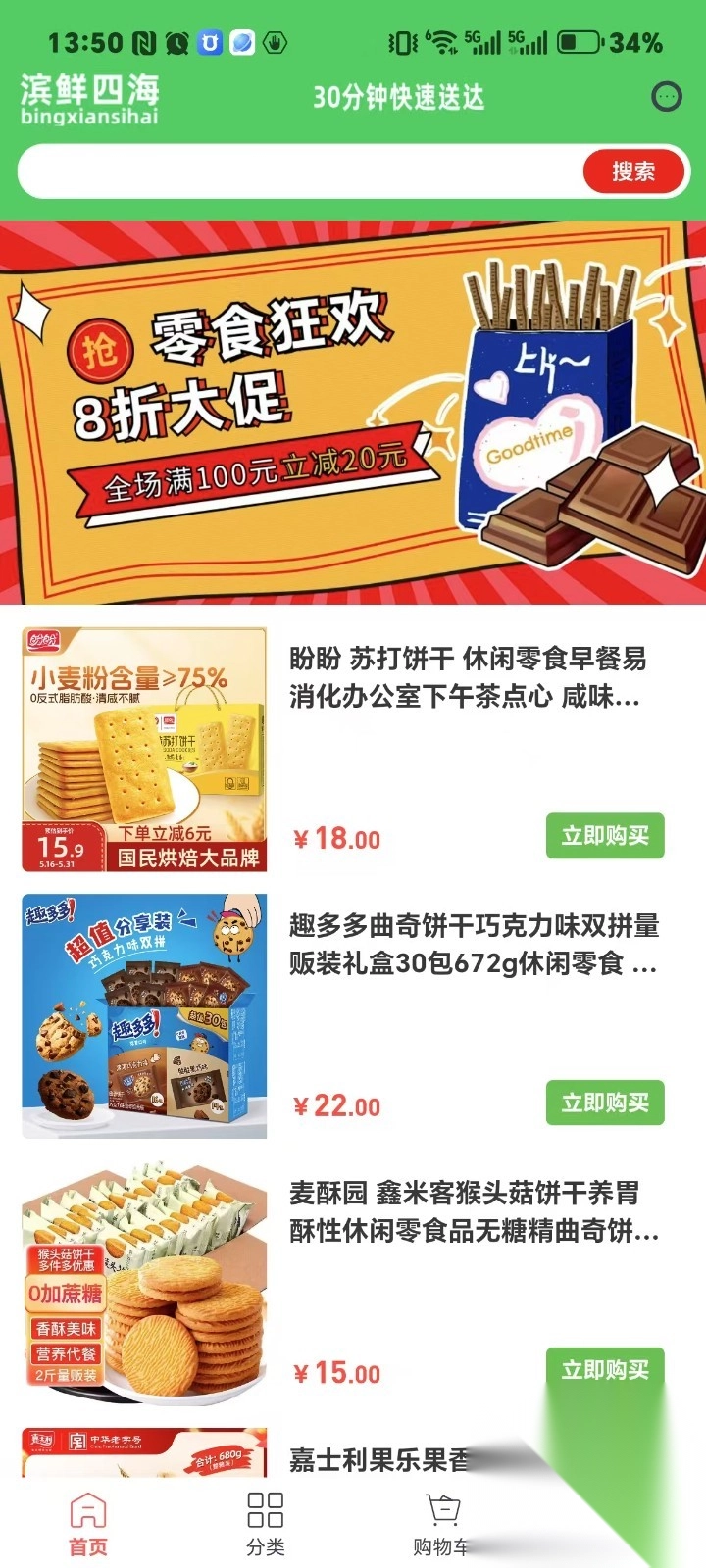This screenshot has width=706, height=1568.
Task: Tap the NFC icon in the status bar
Action: point(145,43)
